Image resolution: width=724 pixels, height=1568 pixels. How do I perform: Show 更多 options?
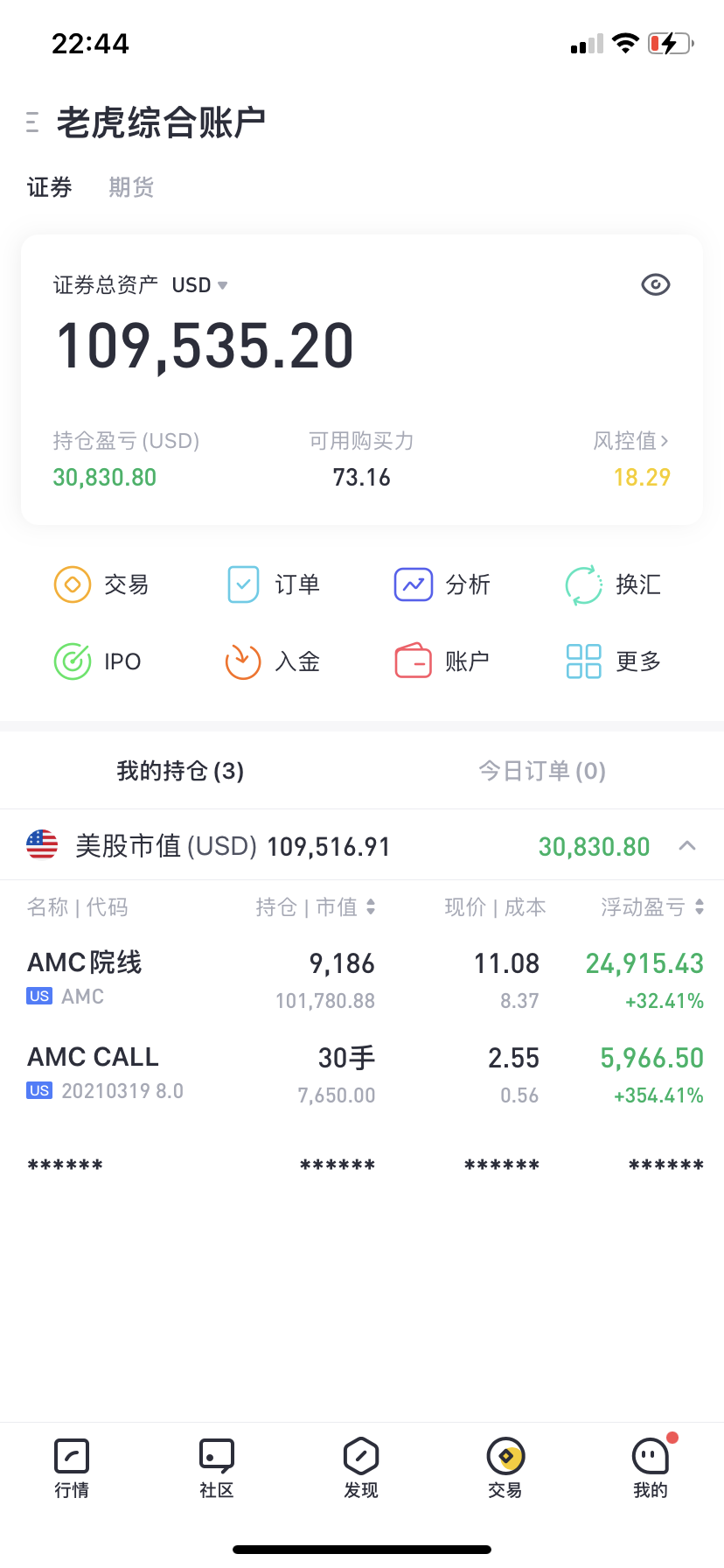(x=614, y=661)
